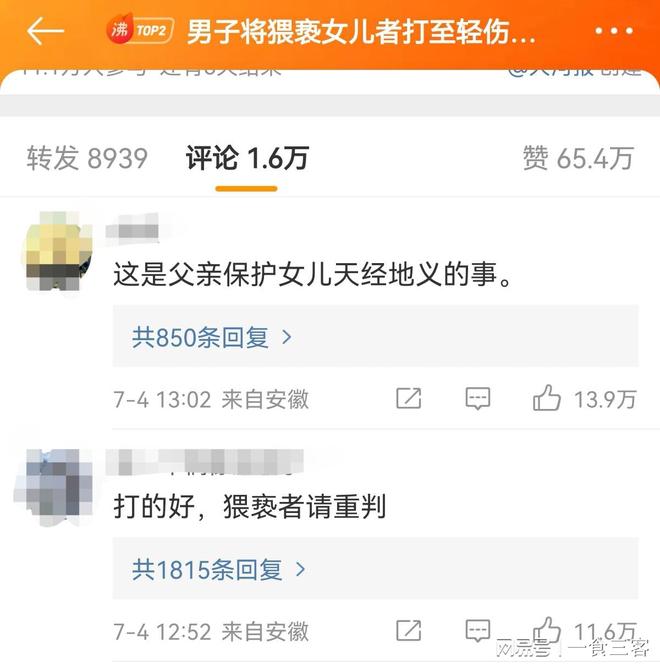Reply to the 打的好 comment
660x666 pixels.
tap(477, 631)
